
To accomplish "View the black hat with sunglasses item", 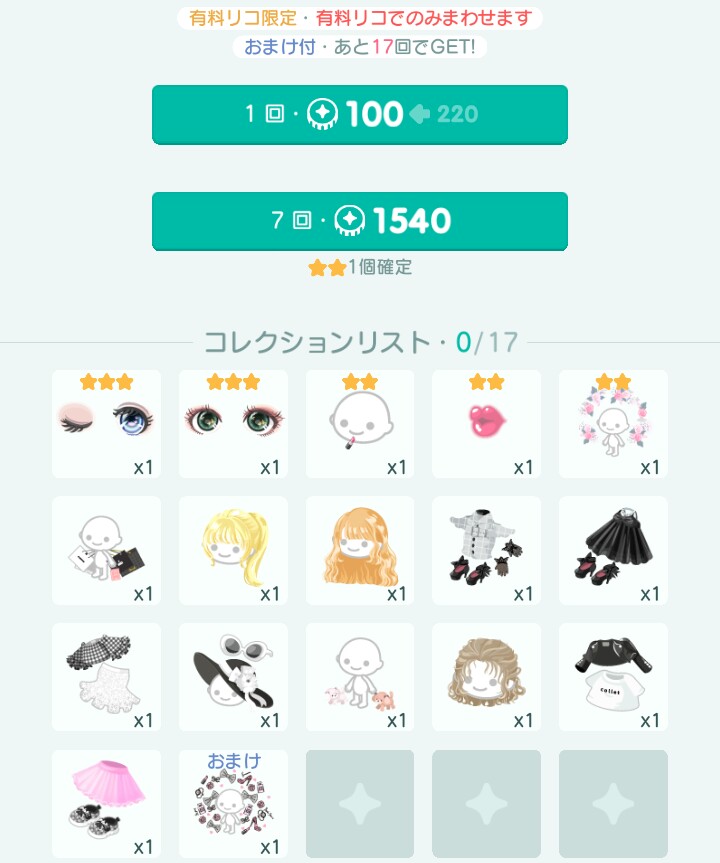I will pyautogui.click(x=233, y=677).
